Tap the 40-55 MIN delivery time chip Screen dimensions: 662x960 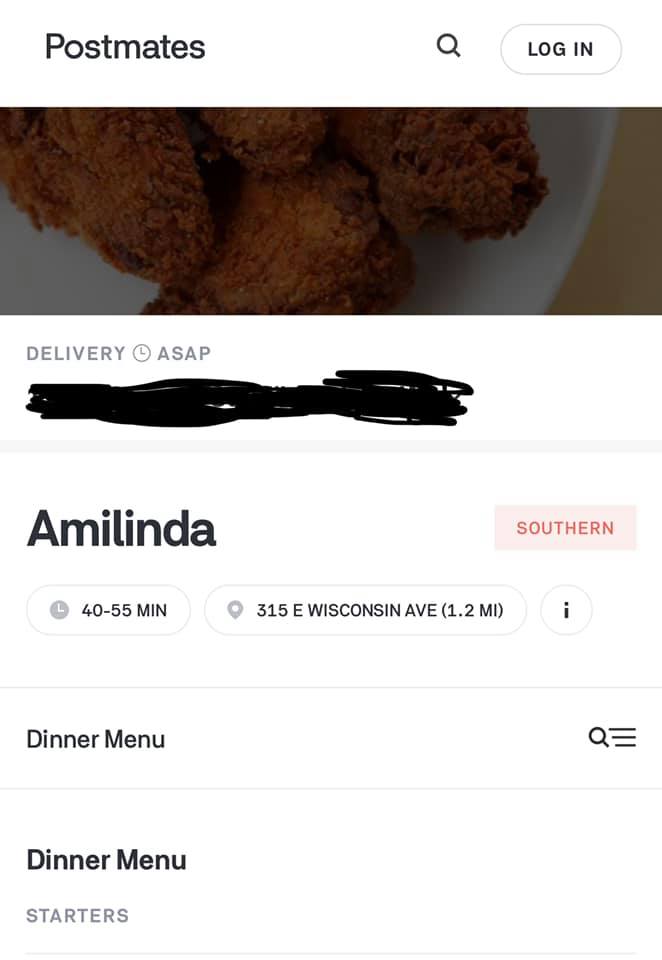(x=108, y=610)
